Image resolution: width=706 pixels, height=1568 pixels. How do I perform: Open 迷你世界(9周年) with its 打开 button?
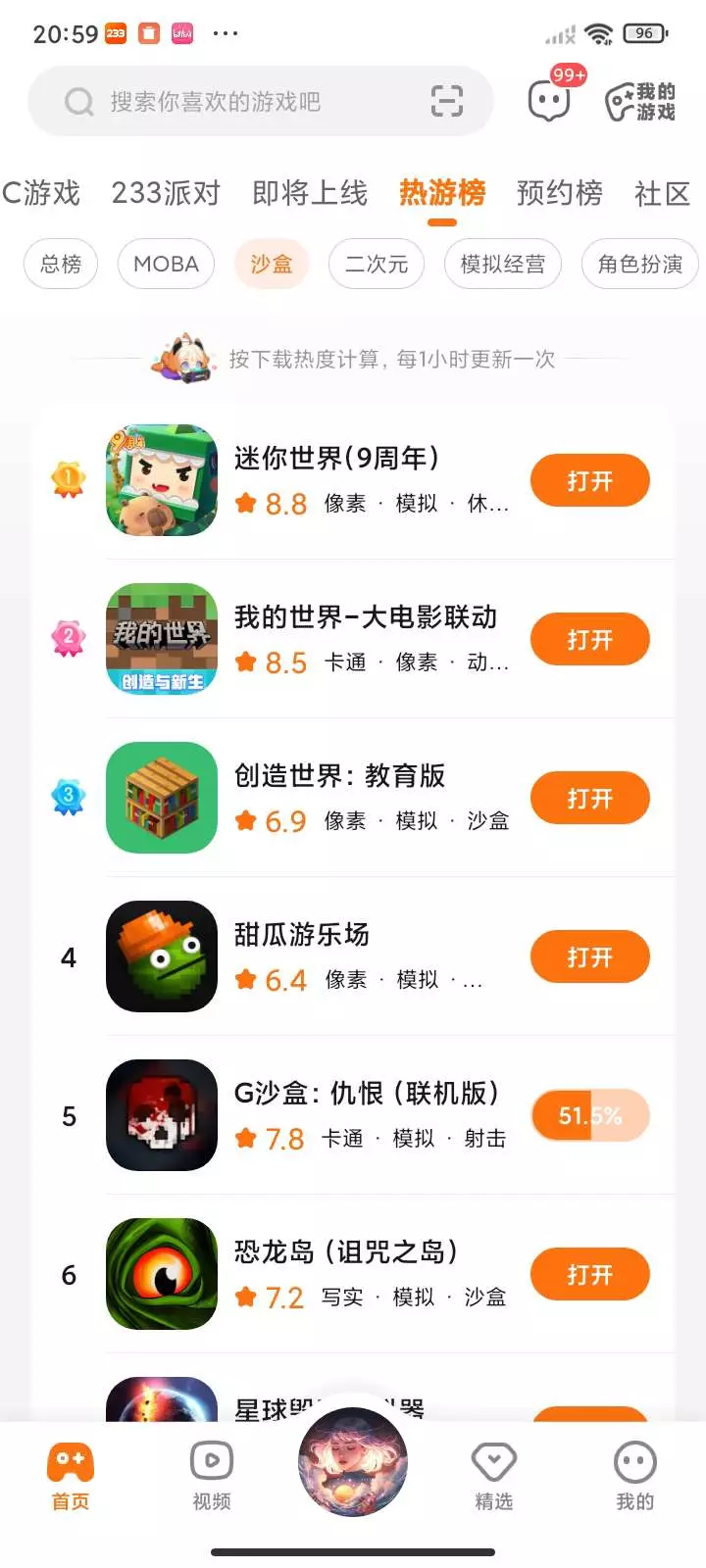[589, 481]
